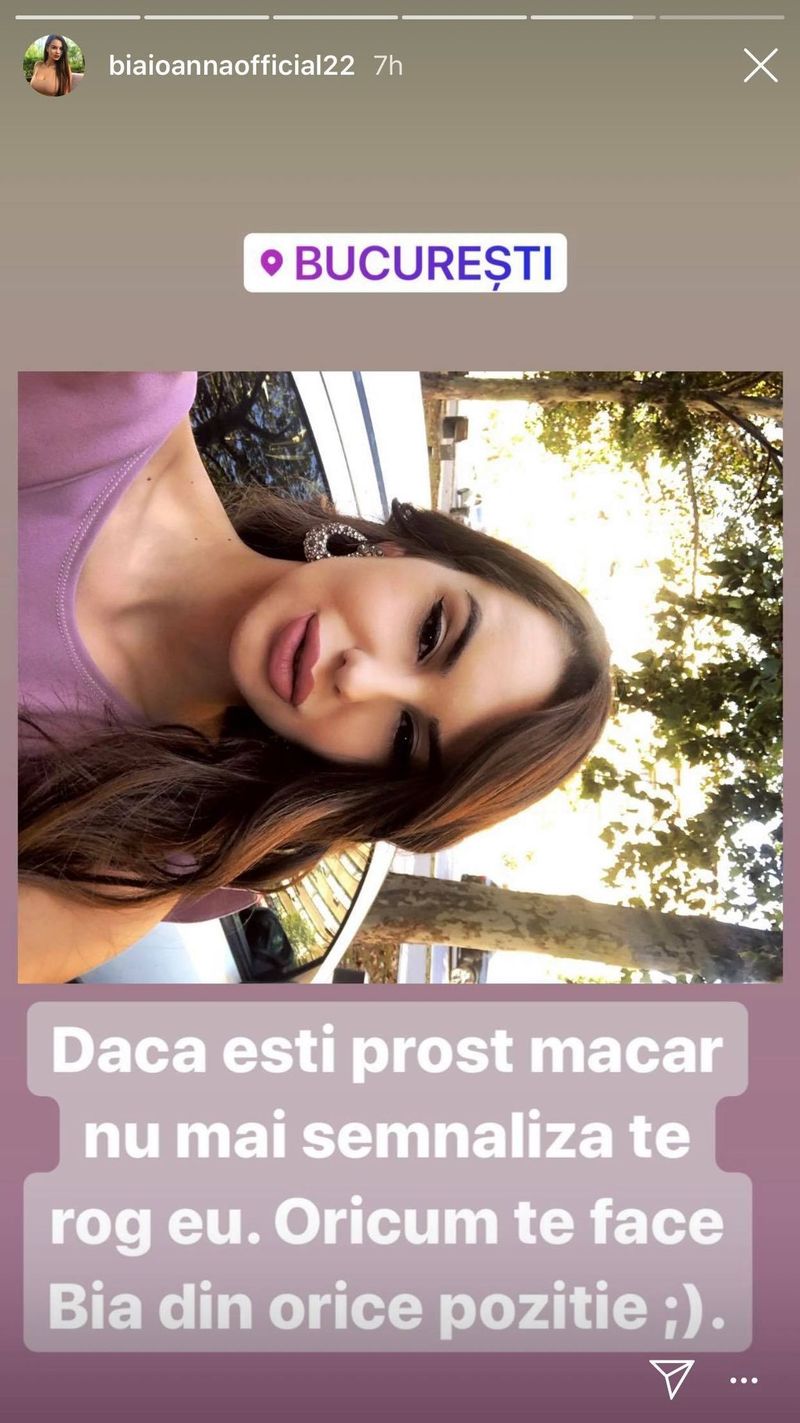Open the biaioannaofficial22 username link
The image size is (800, 1423).
232,66
